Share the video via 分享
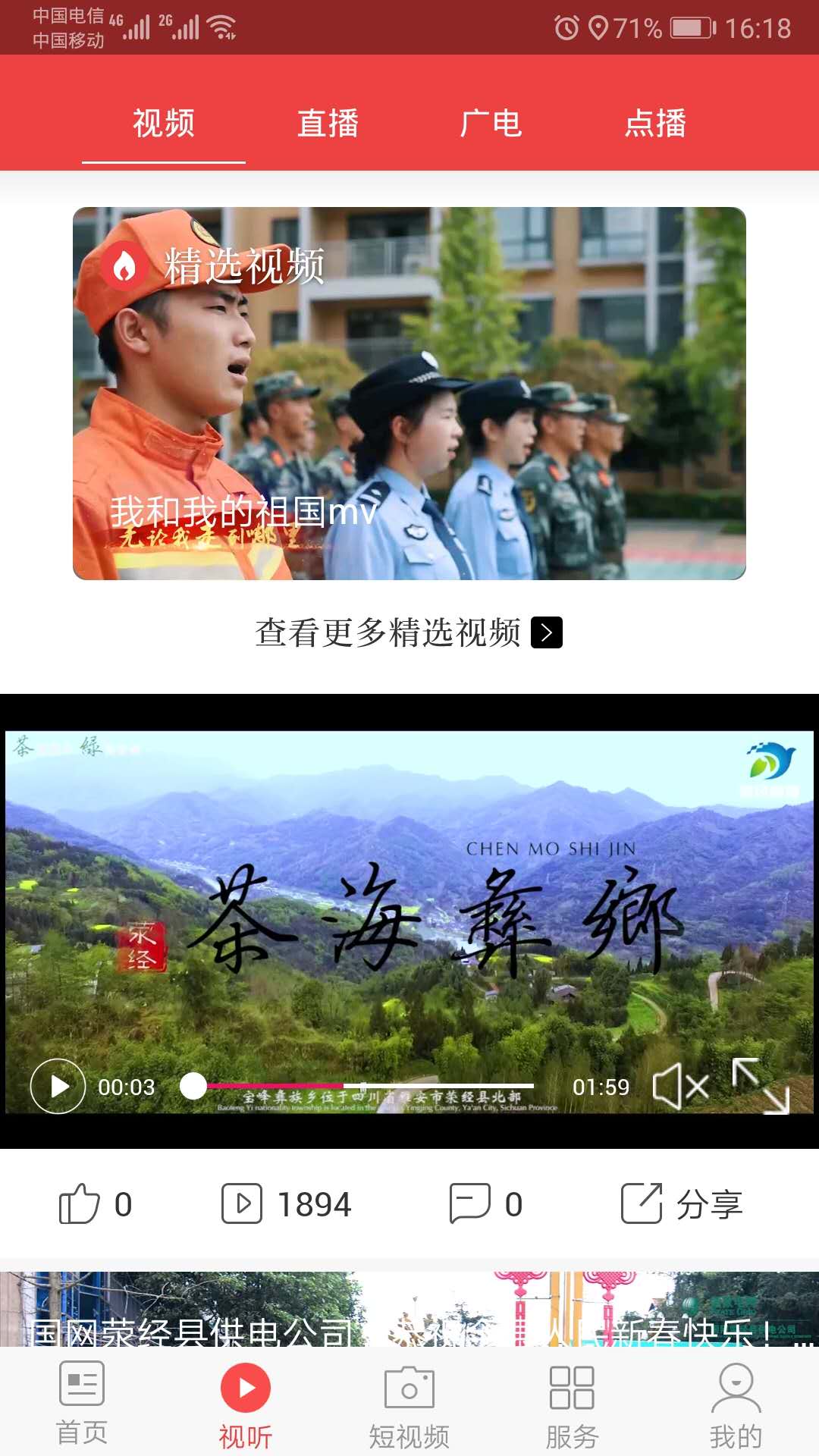Screen dimensions: 819x1456 [681, 1203]
